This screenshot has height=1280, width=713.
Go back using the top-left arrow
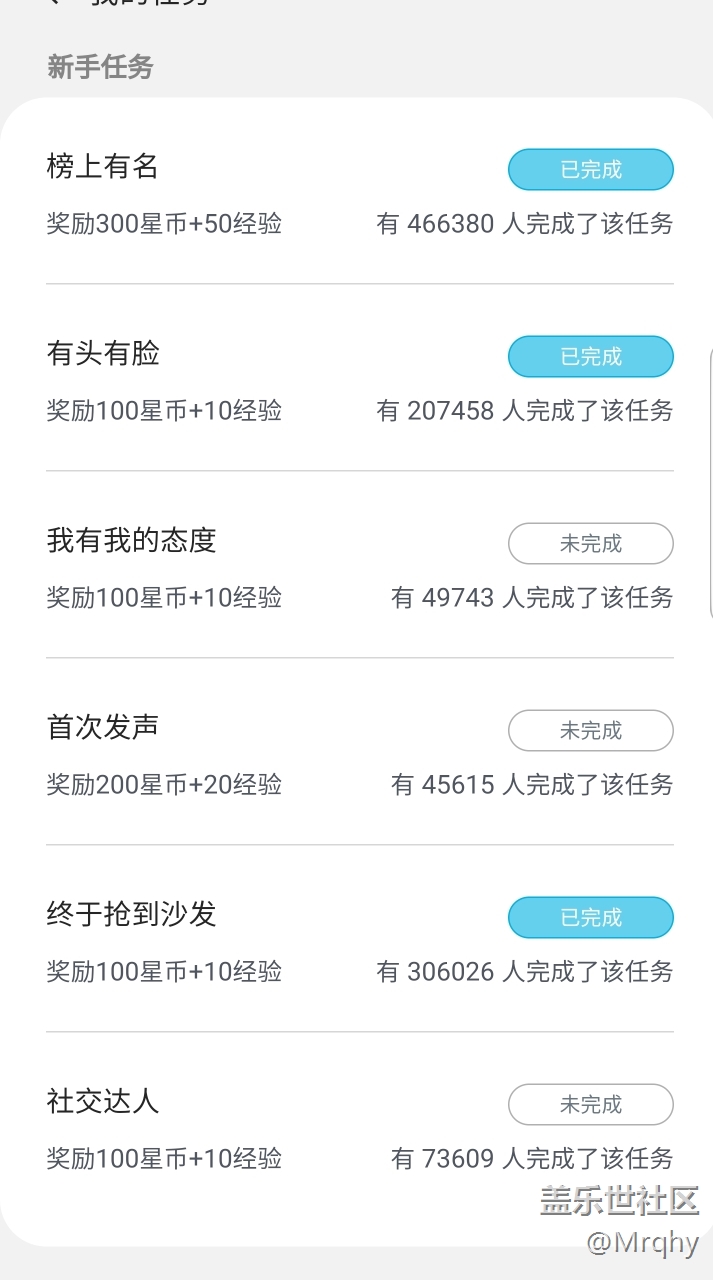[54, 3]
